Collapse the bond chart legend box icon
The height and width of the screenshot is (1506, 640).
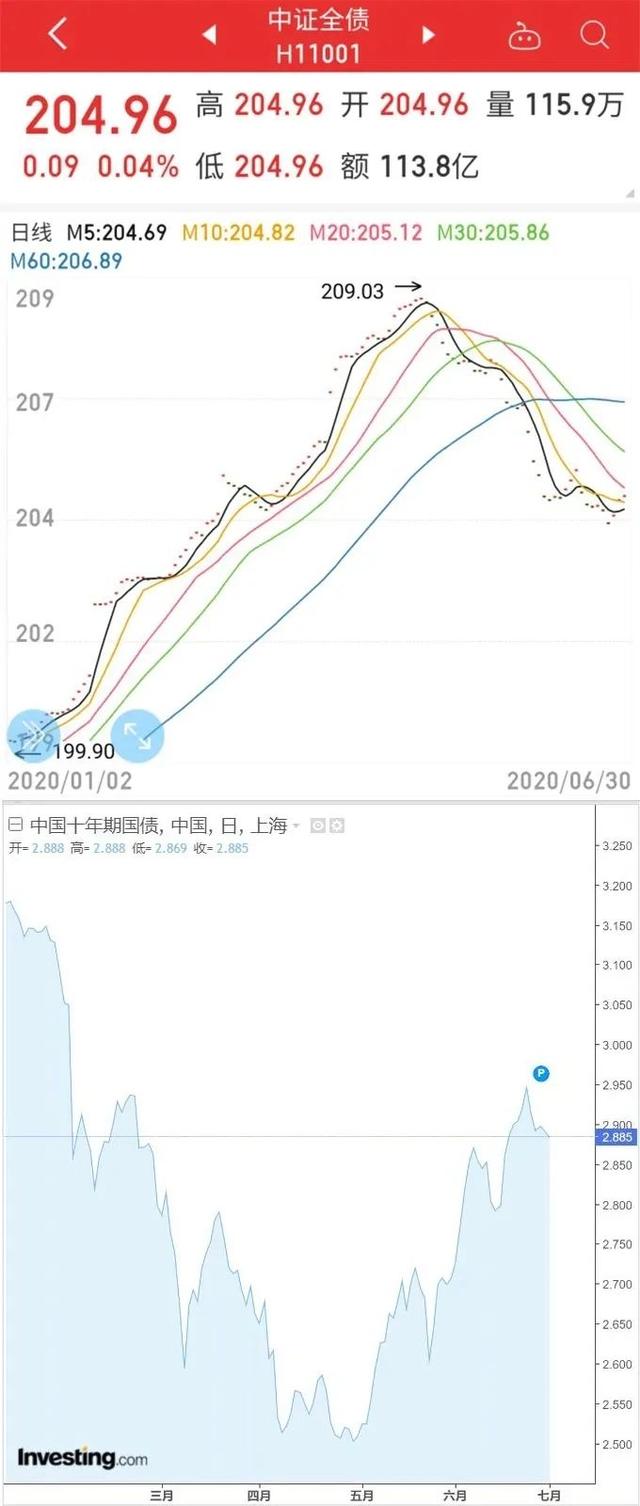(15, 825)
